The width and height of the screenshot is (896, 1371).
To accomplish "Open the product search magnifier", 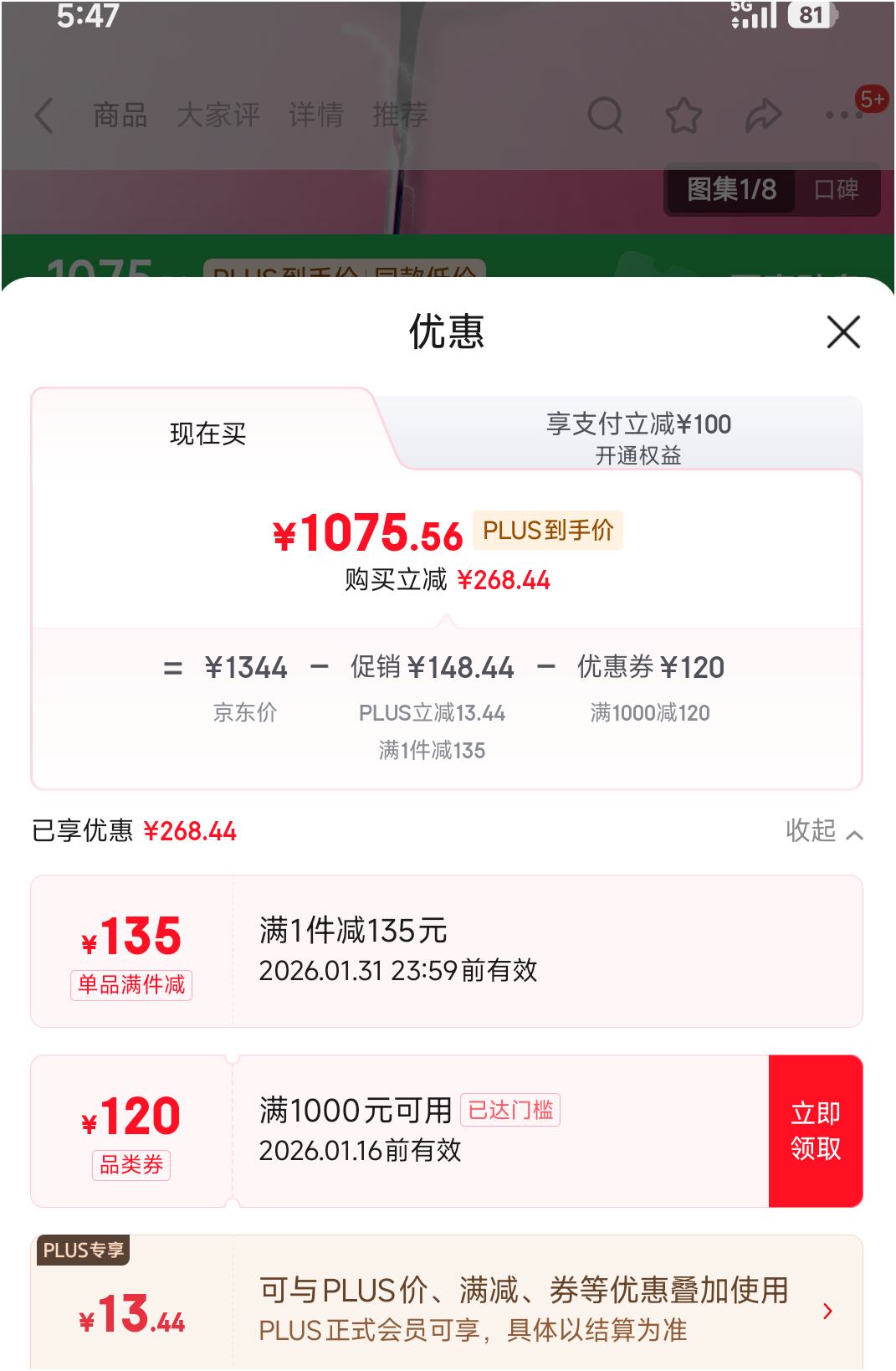I will click(604, 116).
